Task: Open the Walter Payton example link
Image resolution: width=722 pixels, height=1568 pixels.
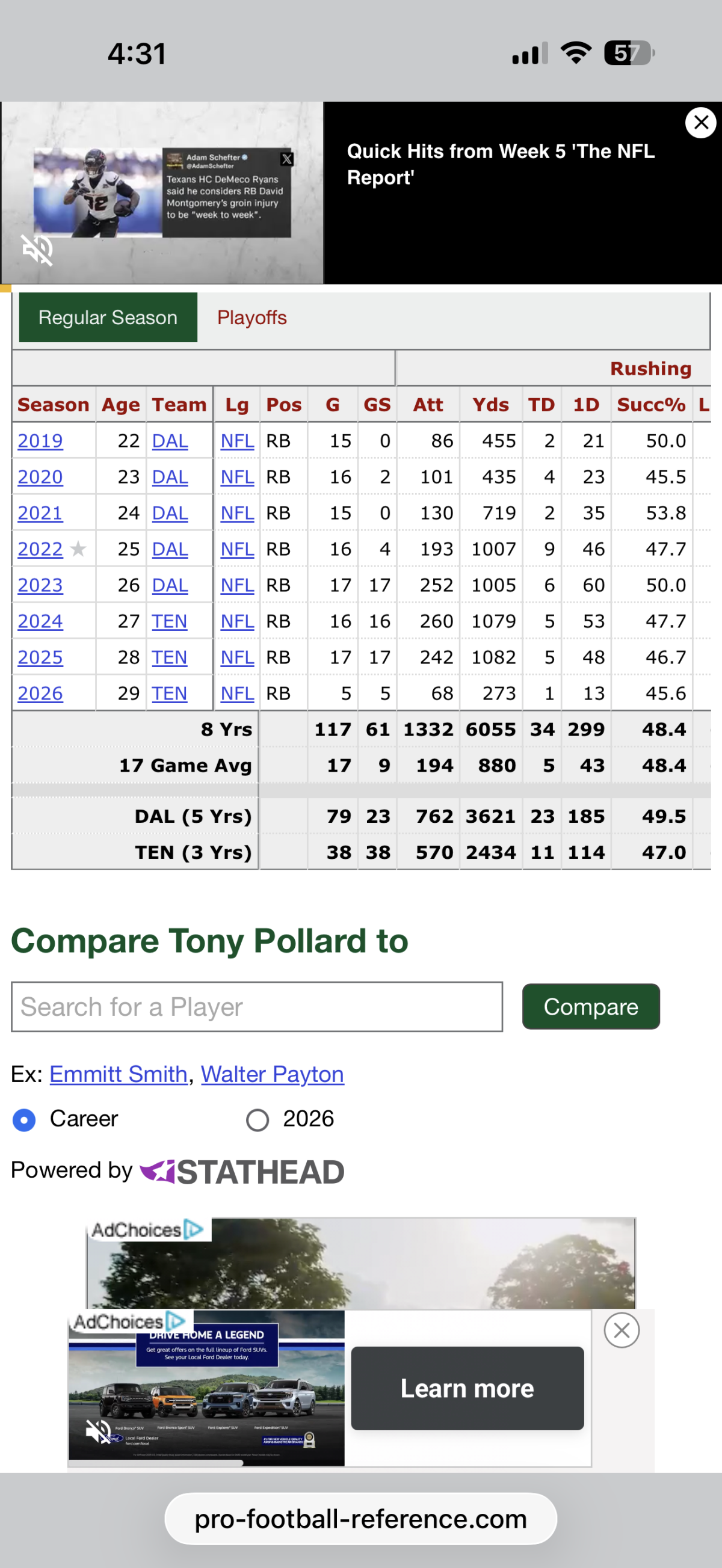Action: click(272, 1074)
